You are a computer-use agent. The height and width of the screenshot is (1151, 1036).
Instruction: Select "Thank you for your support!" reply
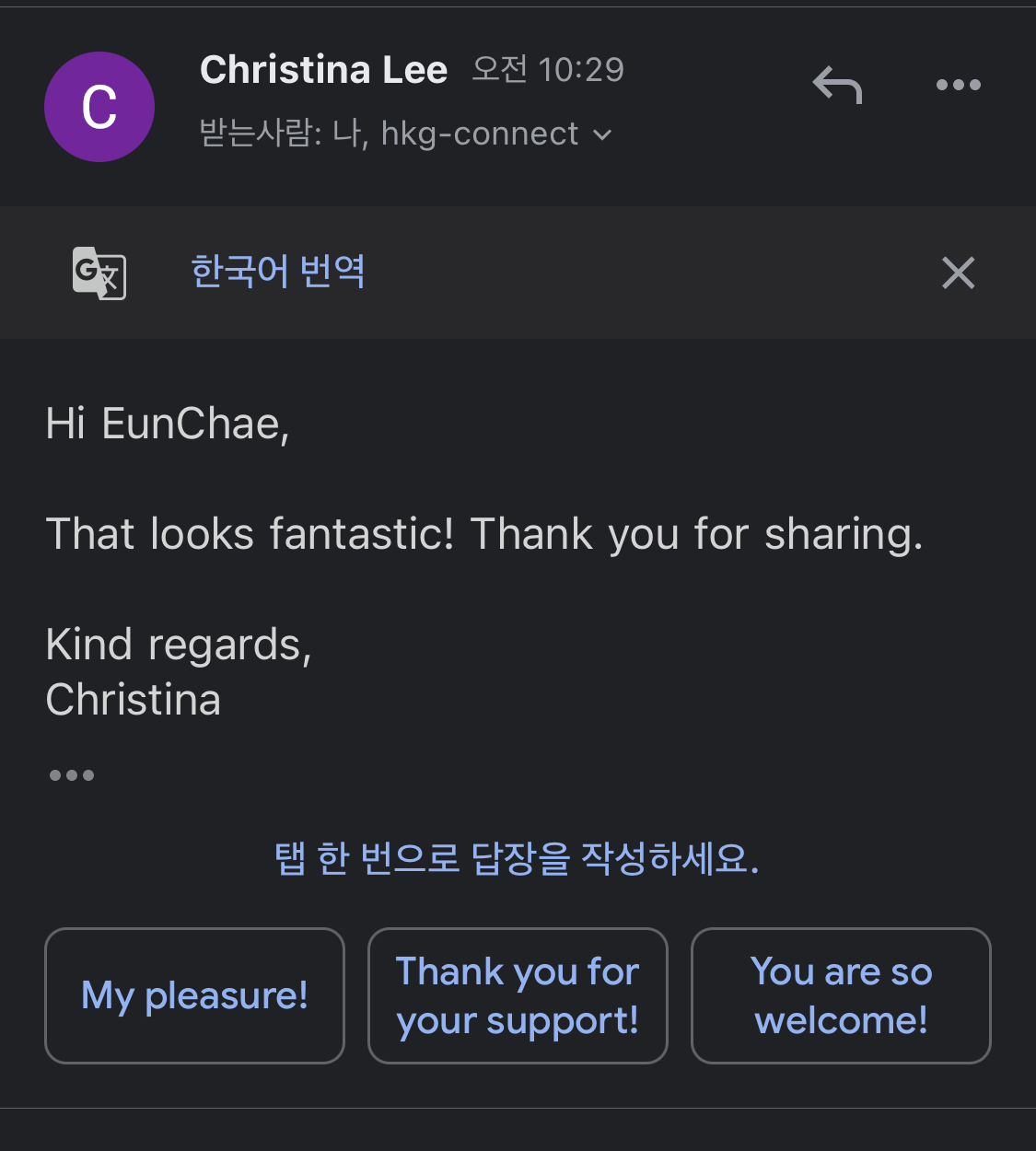tap(518, 995)
